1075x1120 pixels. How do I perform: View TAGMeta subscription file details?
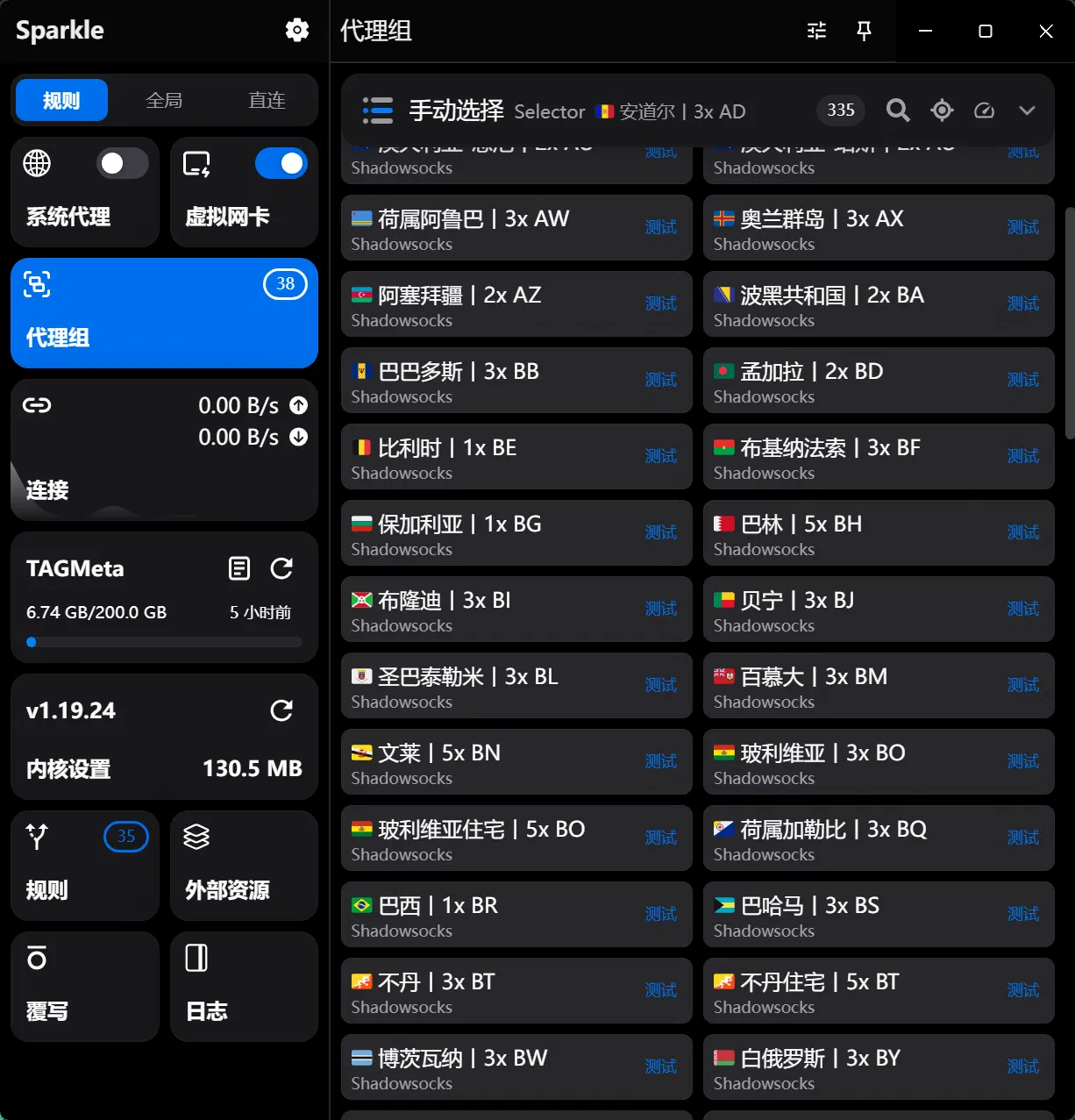(x=239, y=568)
